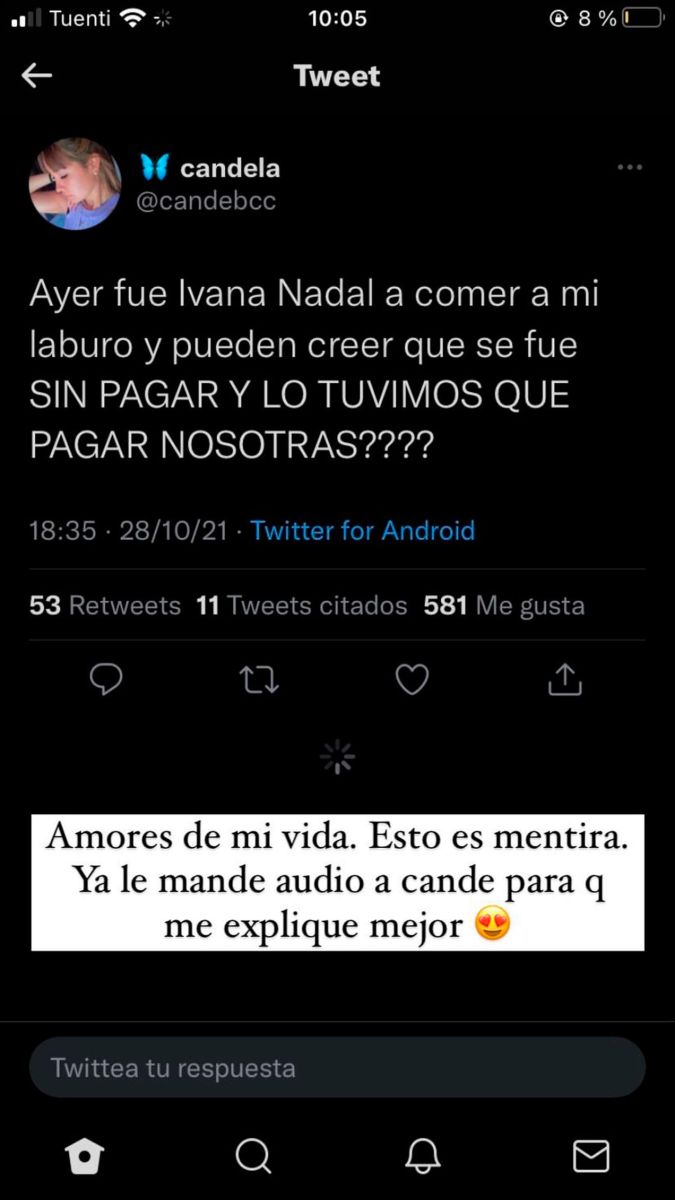Viewport: 675px width, 1200px height.
Task: Switch to the Search tab
Action: pyautogui.click(x=253, y=1156)
